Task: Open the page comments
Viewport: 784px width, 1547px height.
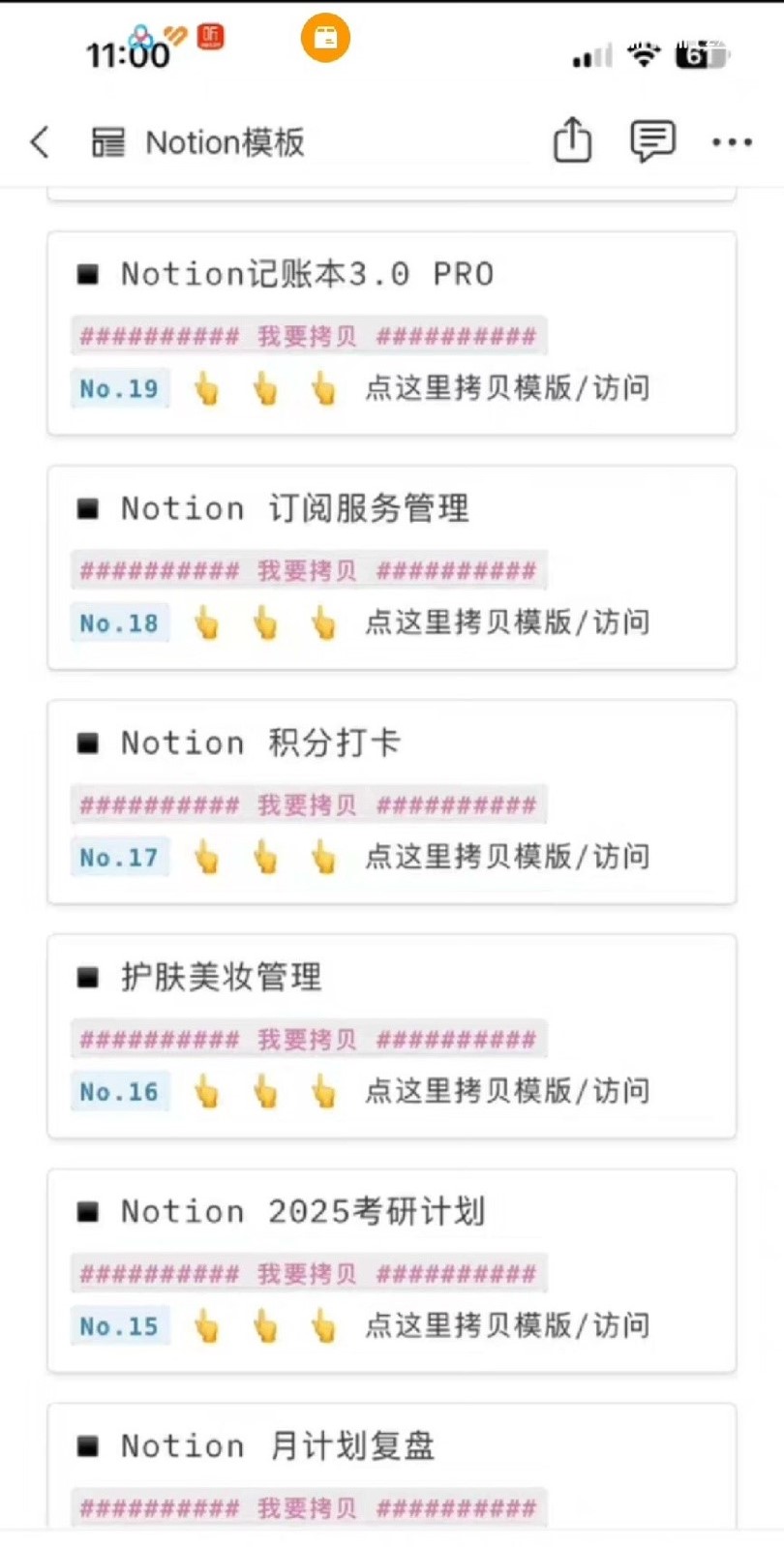Action: [652, 141]
